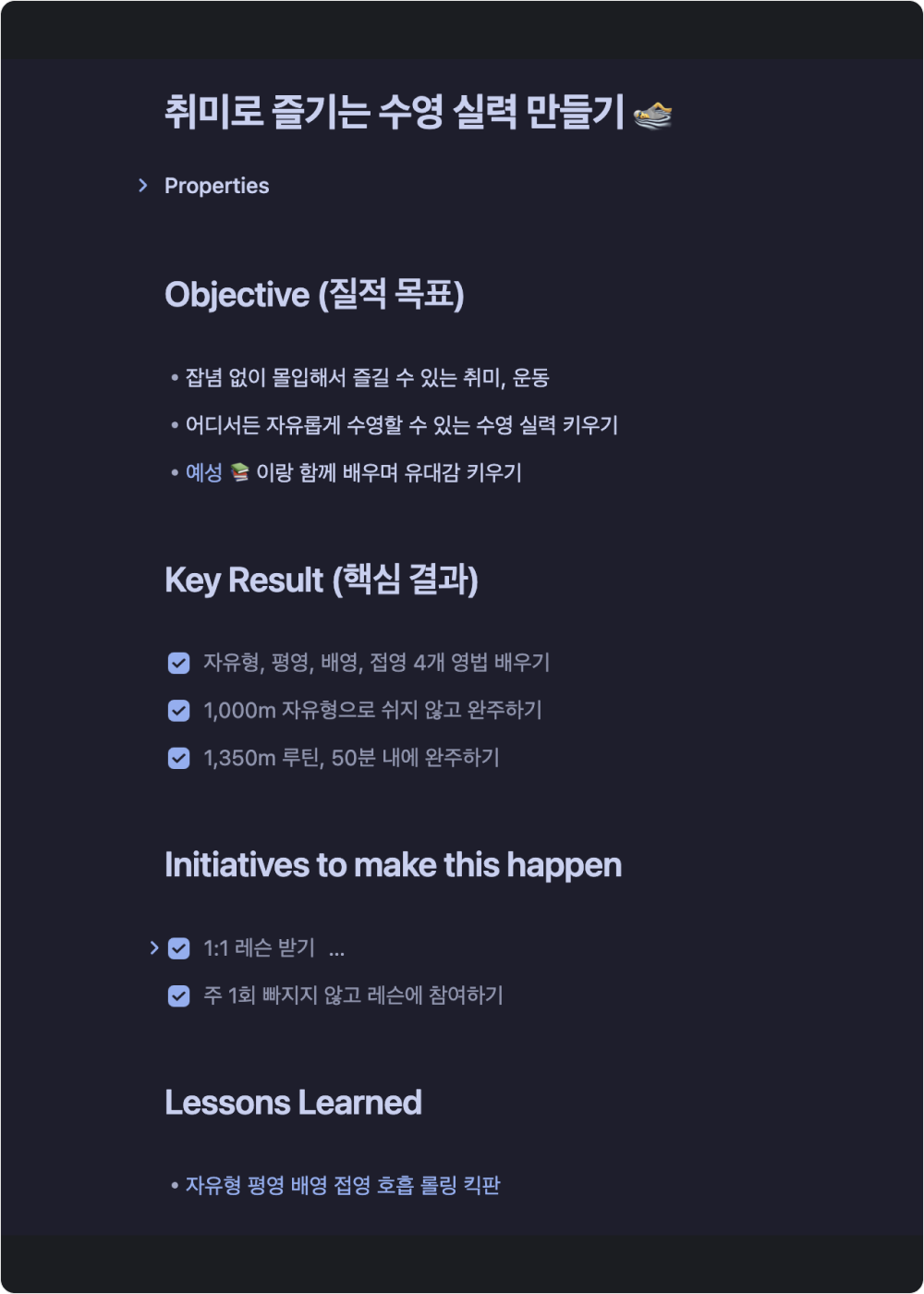This screenshot has width=924, height=1294.
Task: Uncheck the 1:1 레슨 받기 task
Action: (179, 948)
